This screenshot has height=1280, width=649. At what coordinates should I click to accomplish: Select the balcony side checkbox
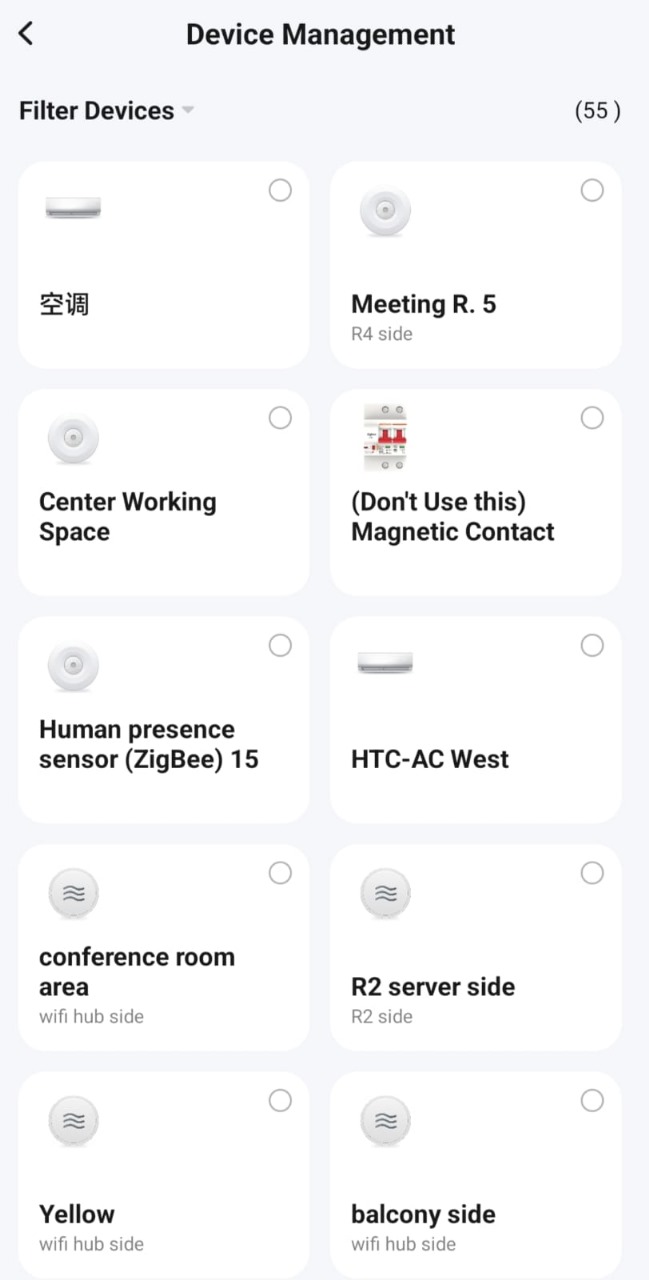(592, 1100)
